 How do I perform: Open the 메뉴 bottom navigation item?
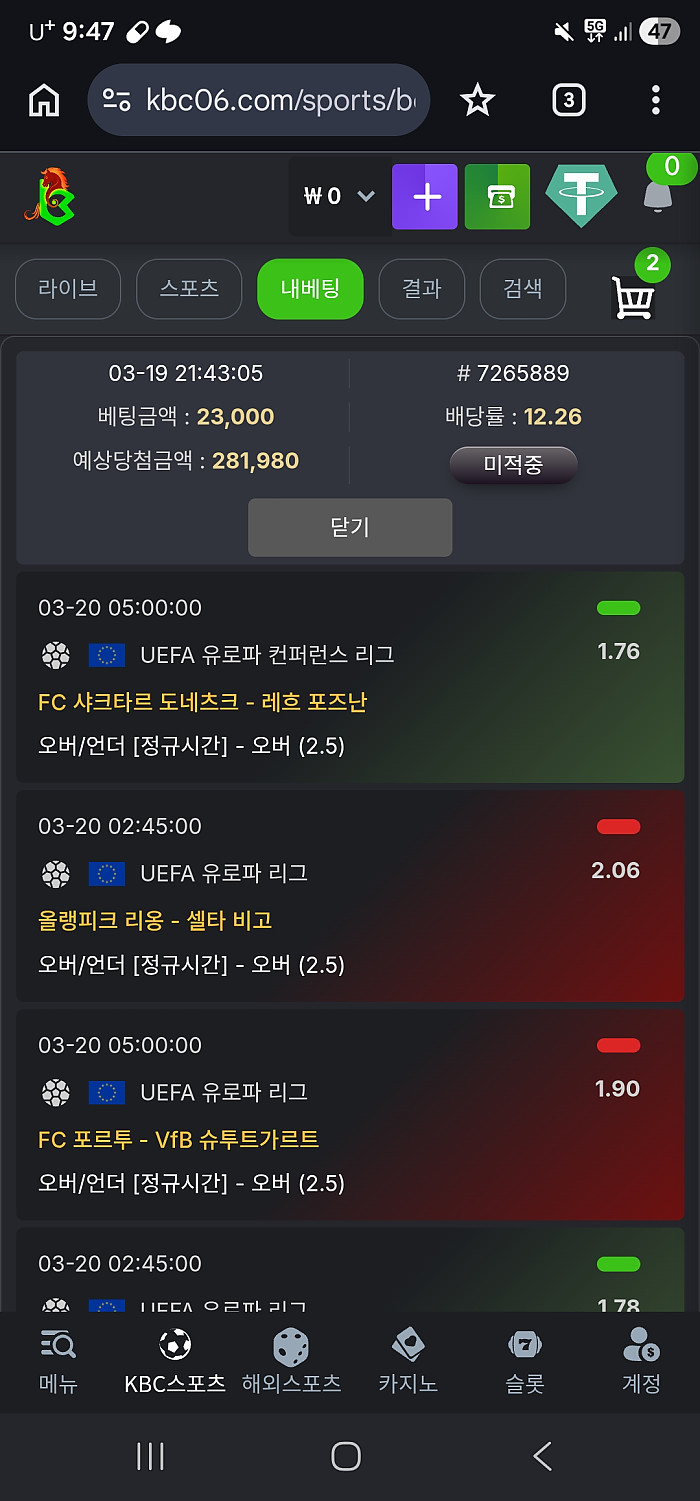[x=58, y=1362]
